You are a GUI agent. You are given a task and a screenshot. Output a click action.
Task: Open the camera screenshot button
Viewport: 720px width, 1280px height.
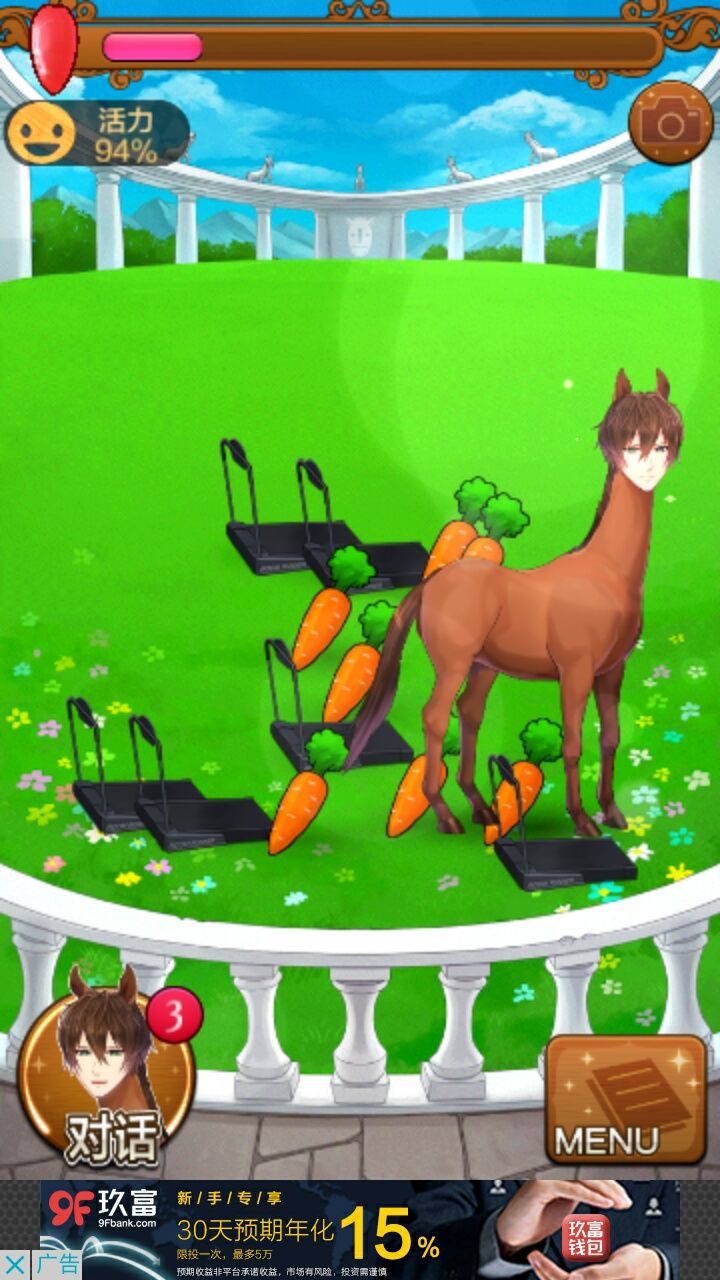[670, 123]
